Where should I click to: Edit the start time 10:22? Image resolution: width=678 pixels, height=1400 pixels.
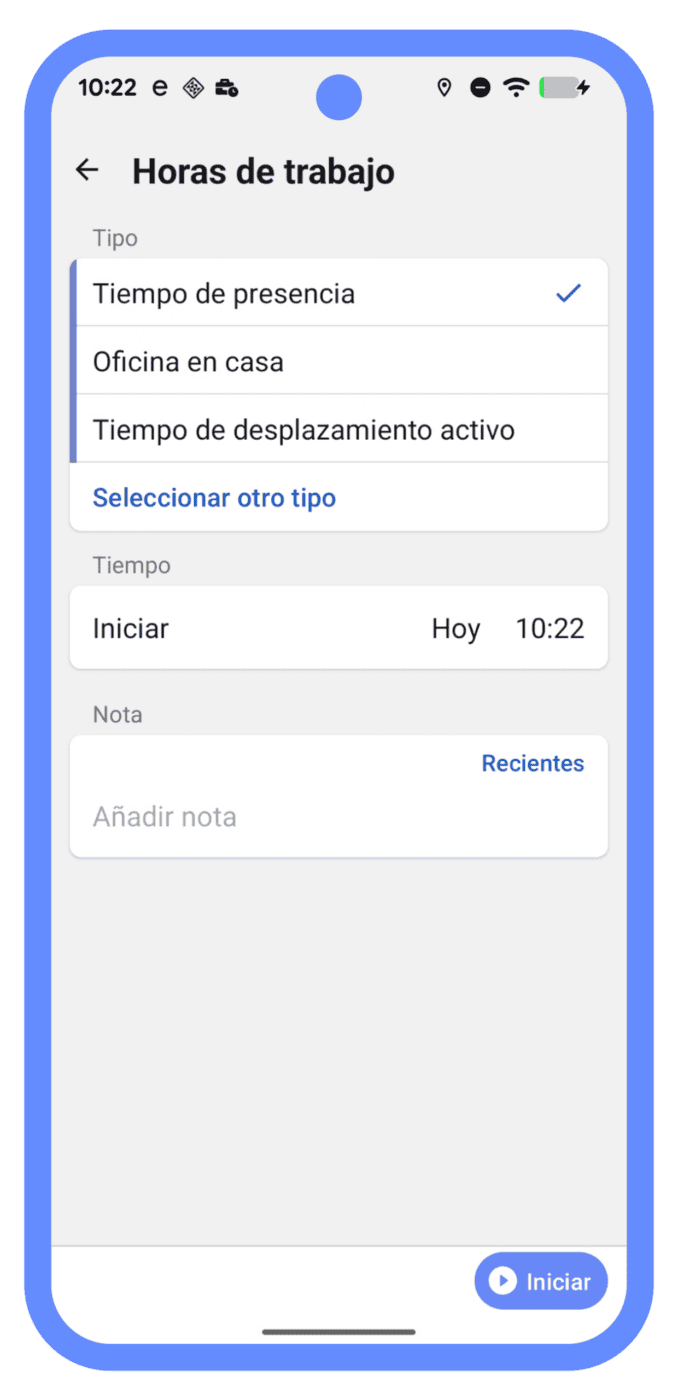tap(549, 629)
